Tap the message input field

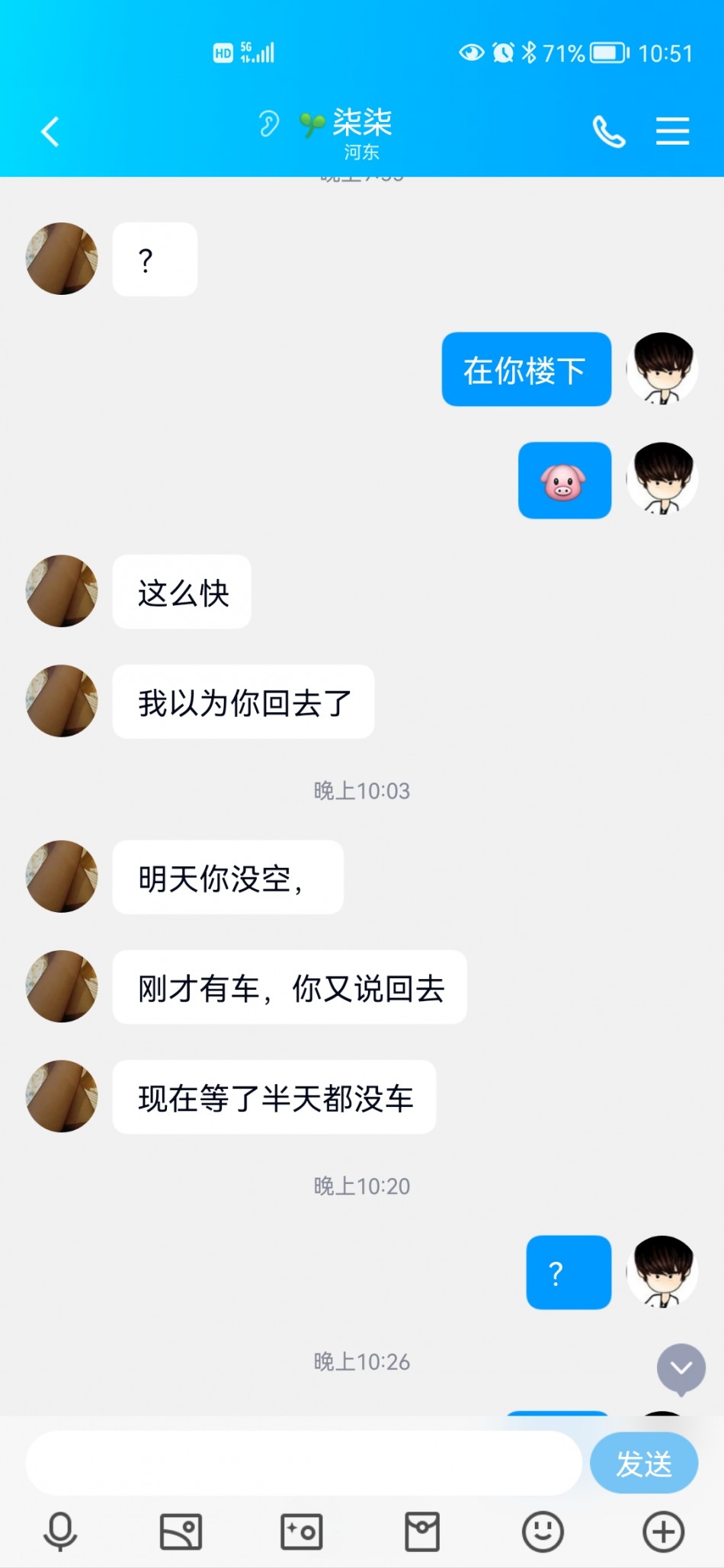[303, 1463]
